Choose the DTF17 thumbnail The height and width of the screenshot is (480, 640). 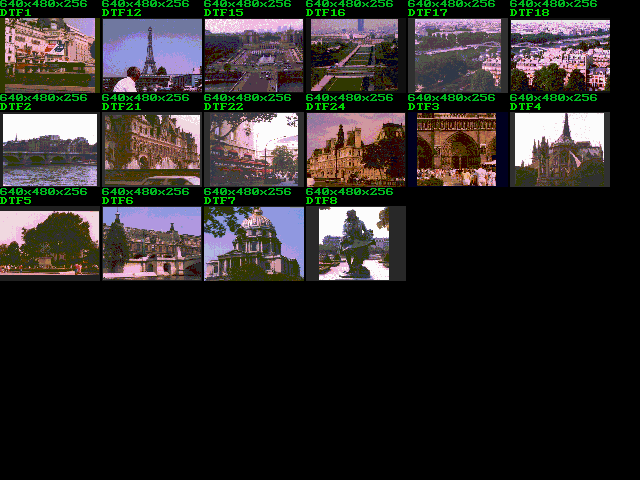tap(458, 55)
